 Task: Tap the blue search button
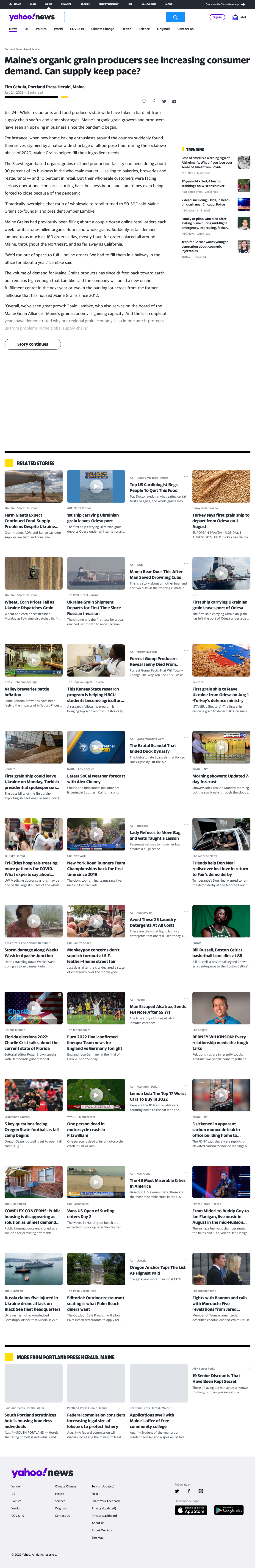coord(176,17)
